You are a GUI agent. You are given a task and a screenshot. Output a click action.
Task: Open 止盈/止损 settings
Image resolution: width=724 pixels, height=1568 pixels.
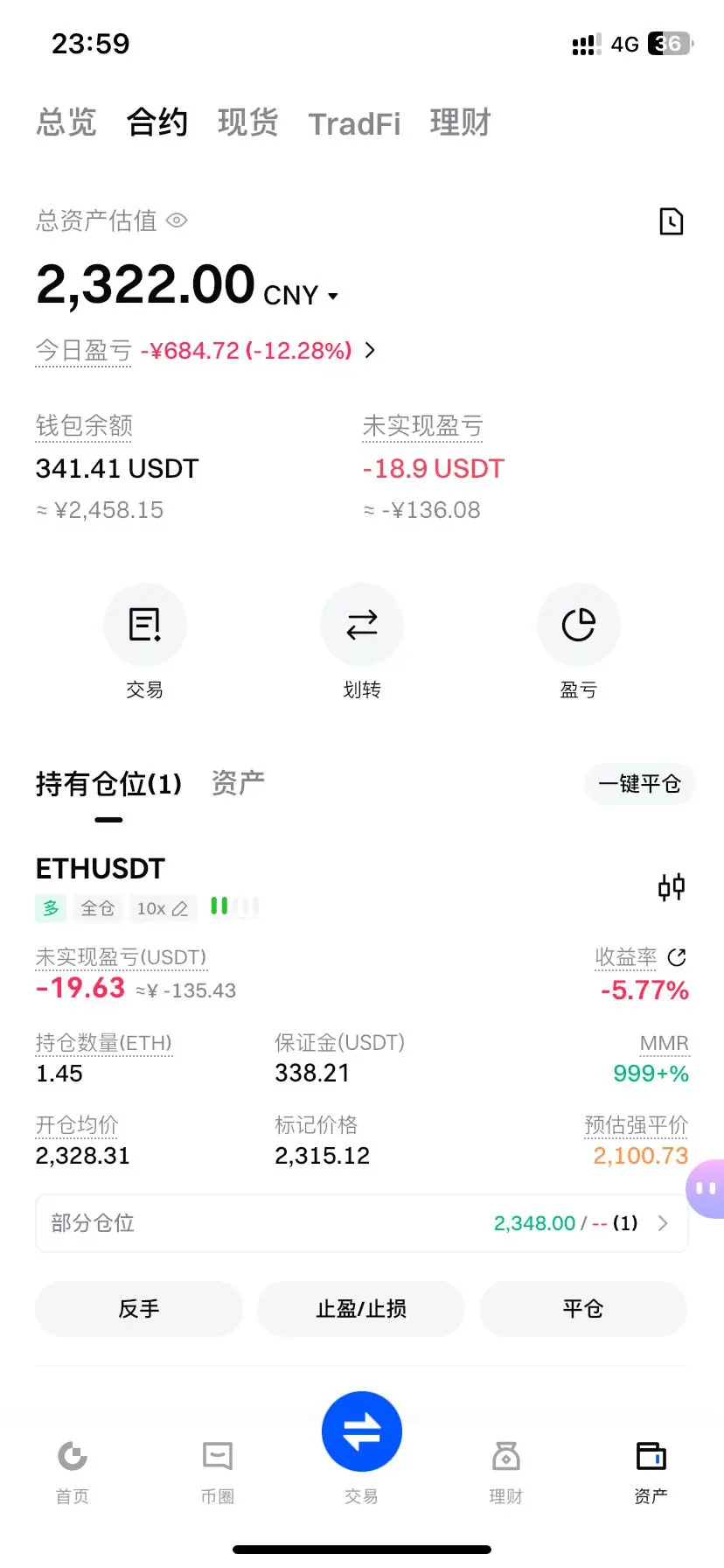tap(361, 1309)
